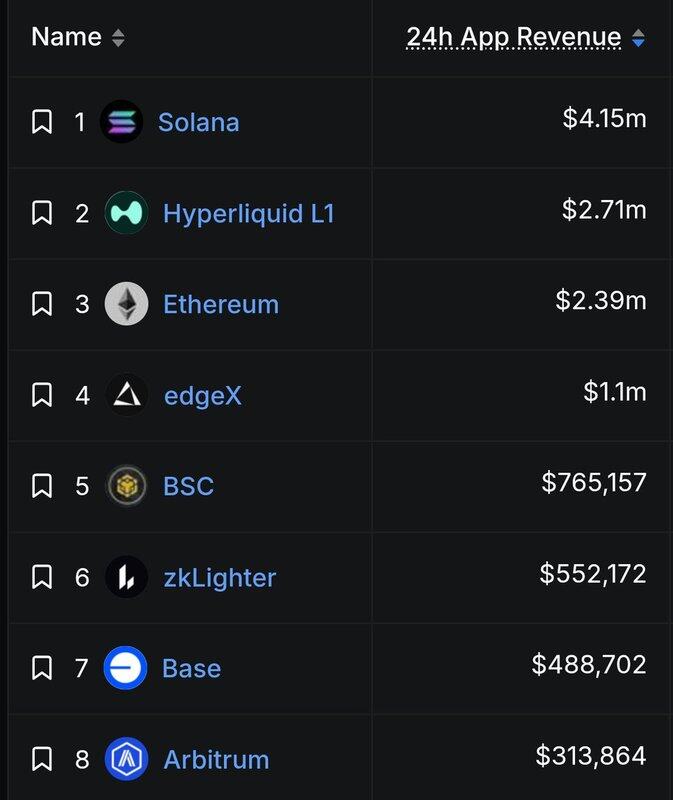673x800 pixels.
Task: Open zkLighter details
Action: coord(219,577)
